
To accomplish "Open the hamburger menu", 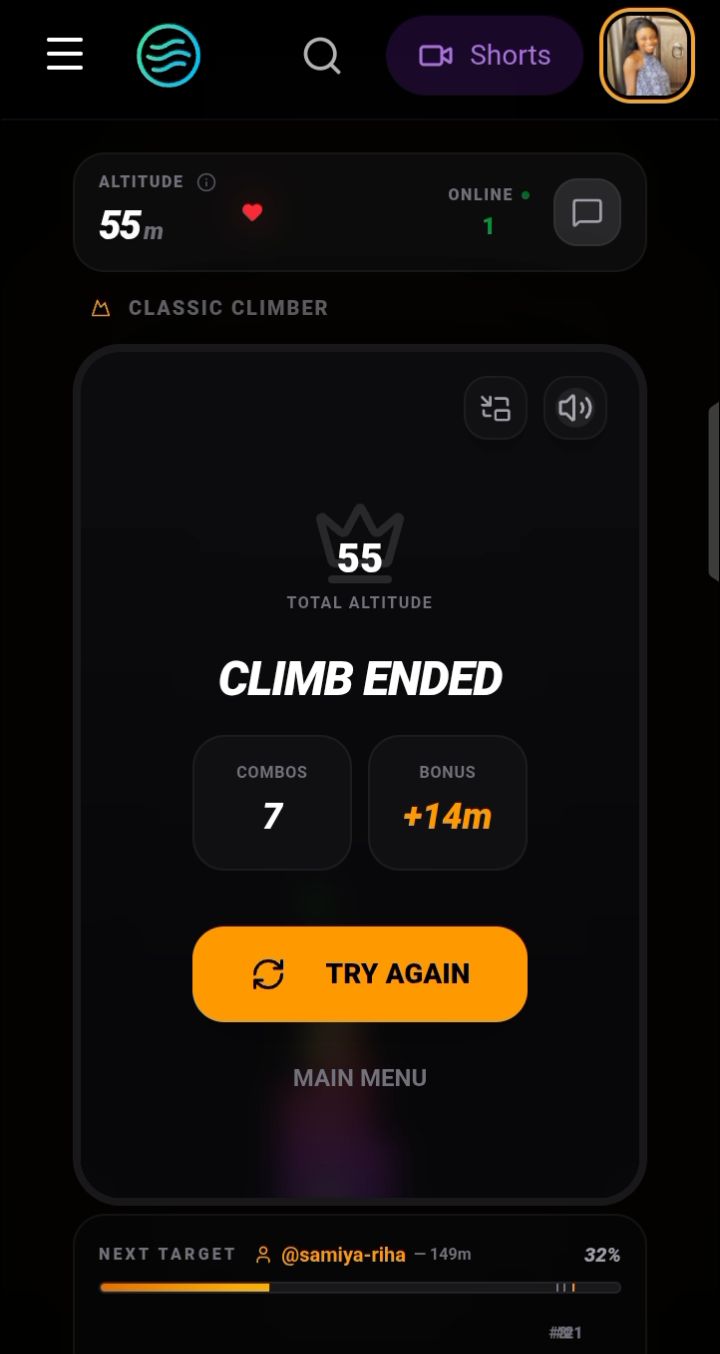I will coord(65,54).
